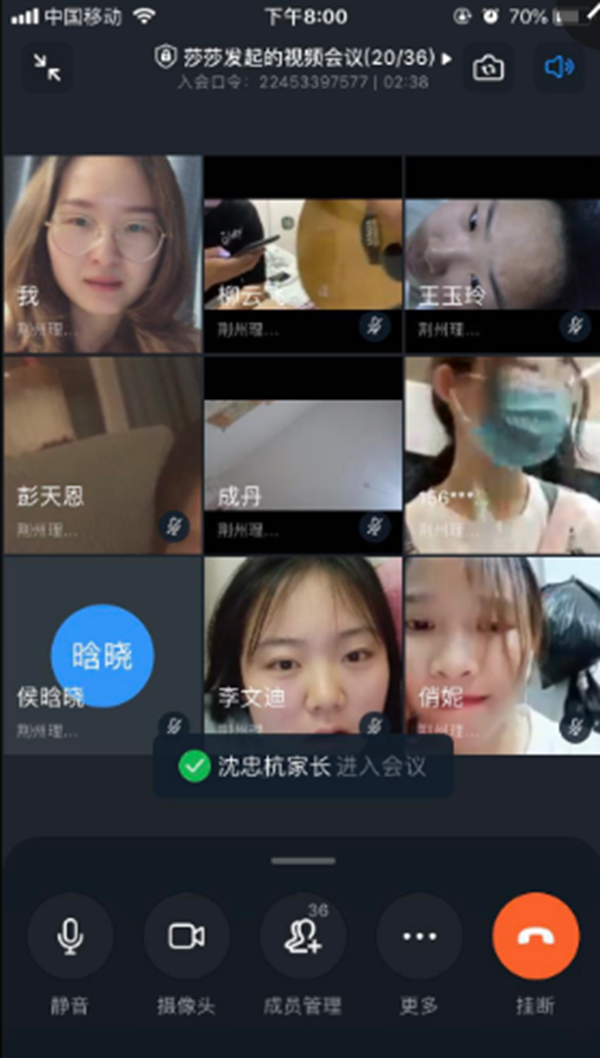Select 侯晗晓's participant tile
Viewport: 600px width, 1058px height.
pos(101,655)
